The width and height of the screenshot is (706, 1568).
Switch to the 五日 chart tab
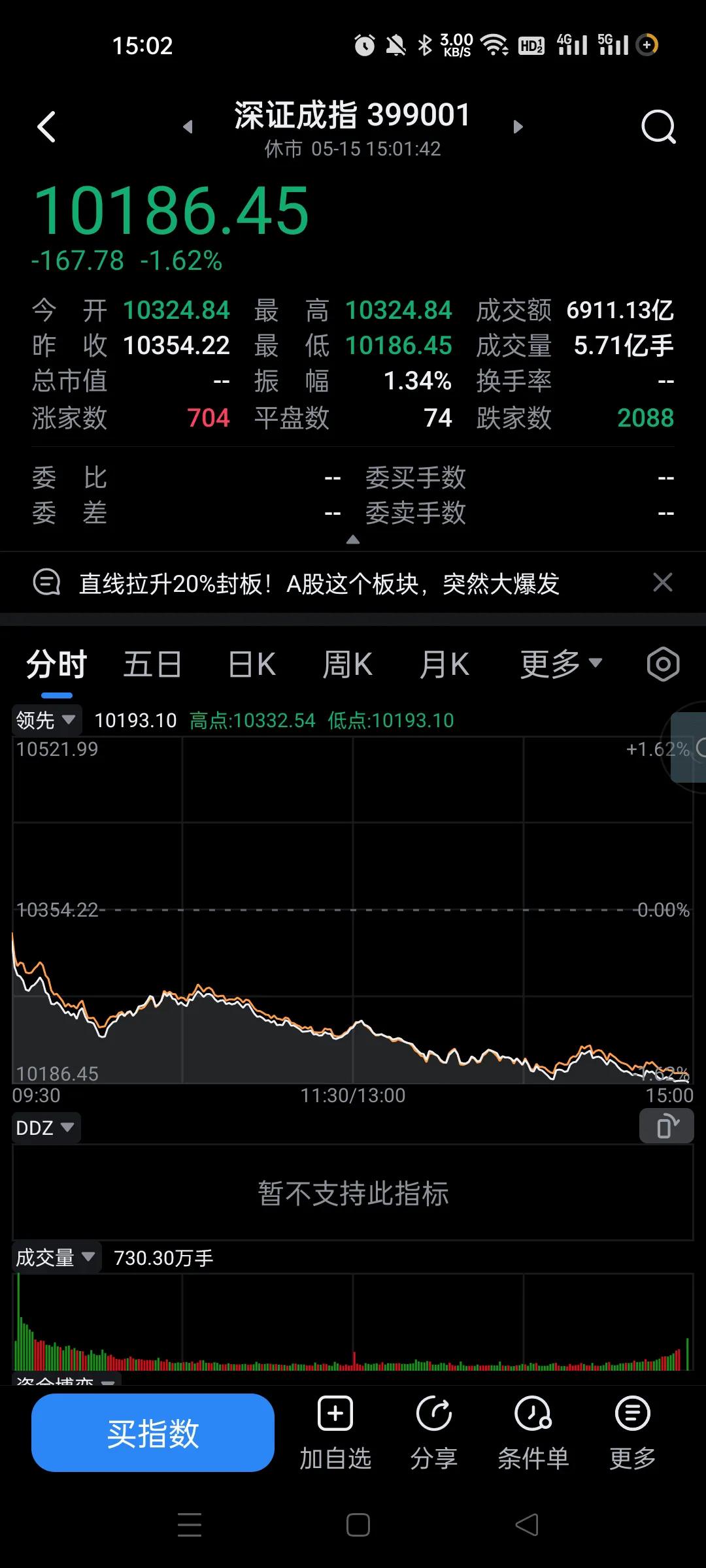[x=152, y=664]
